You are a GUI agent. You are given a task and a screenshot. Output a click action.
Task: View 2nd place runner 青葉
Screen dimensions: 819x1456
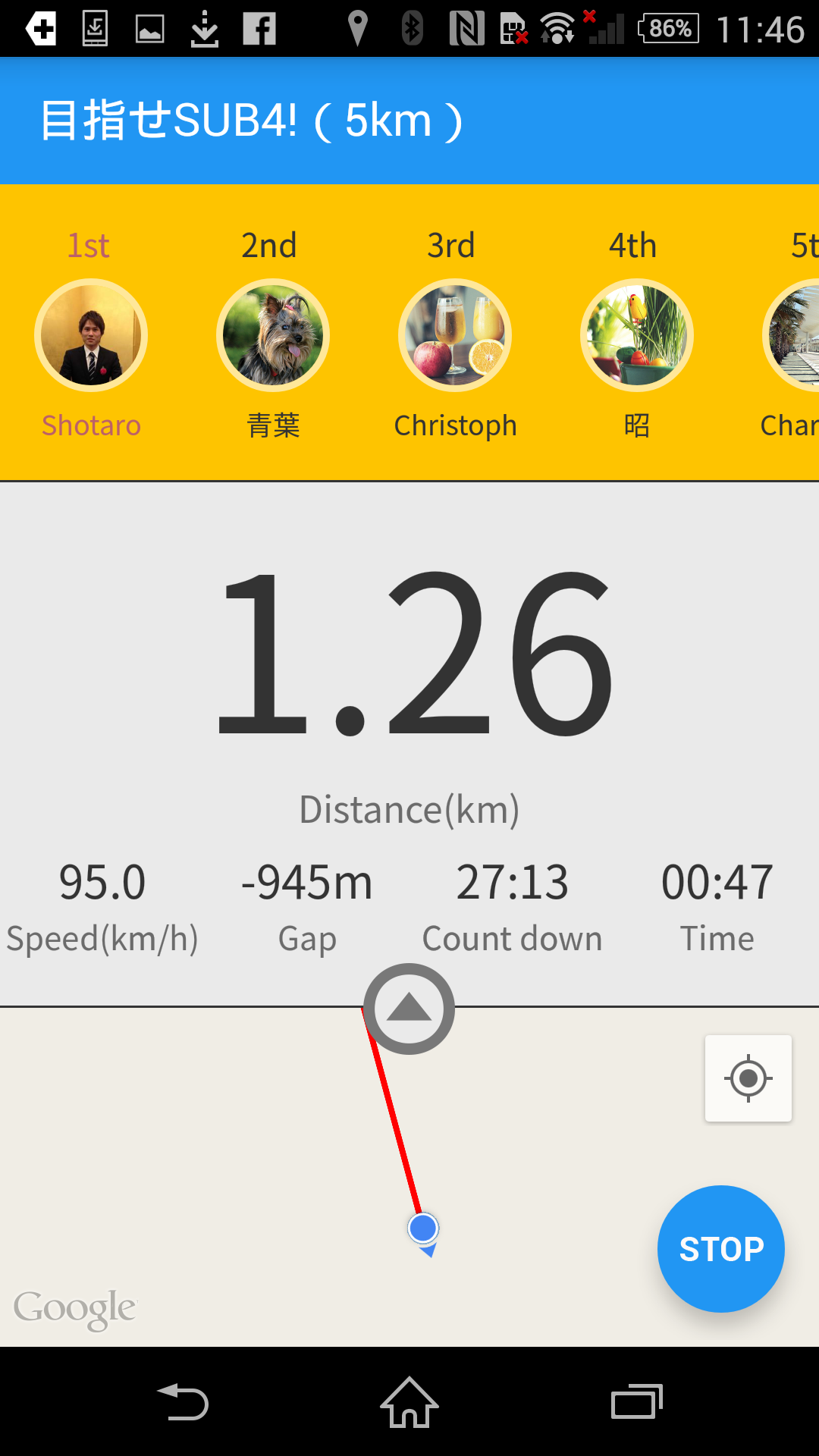[273, 335]
